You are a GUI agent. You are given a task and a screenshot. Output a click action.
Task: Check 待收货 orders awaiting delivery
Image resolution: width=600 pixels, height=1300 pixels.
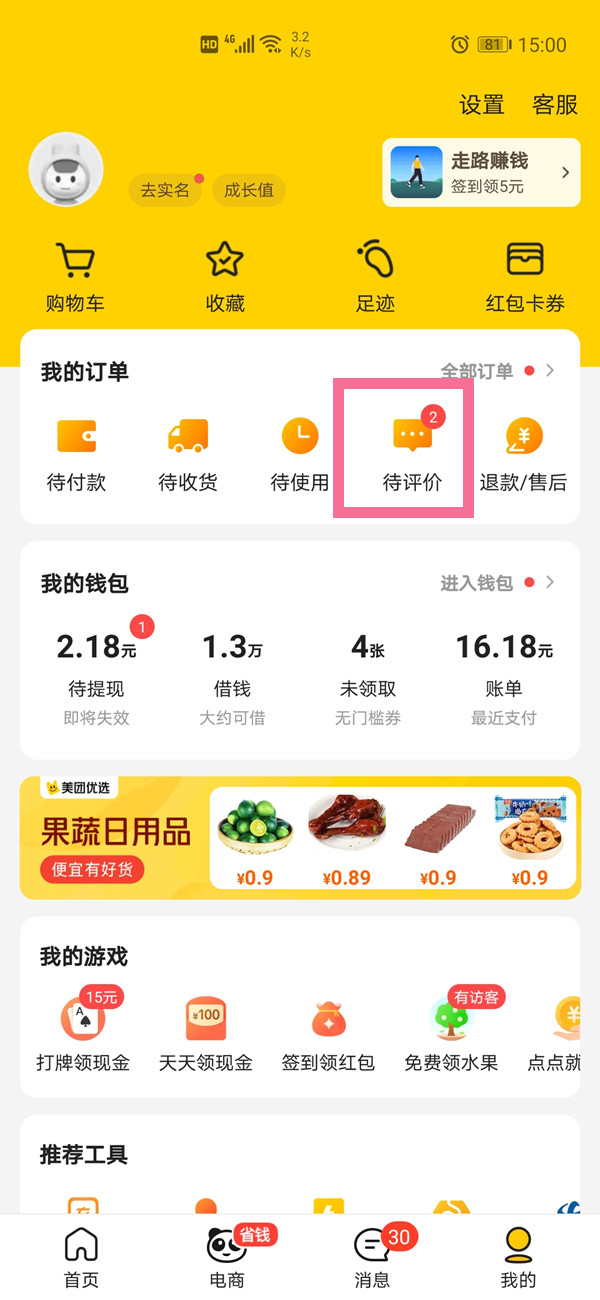(x=188, y=455)
